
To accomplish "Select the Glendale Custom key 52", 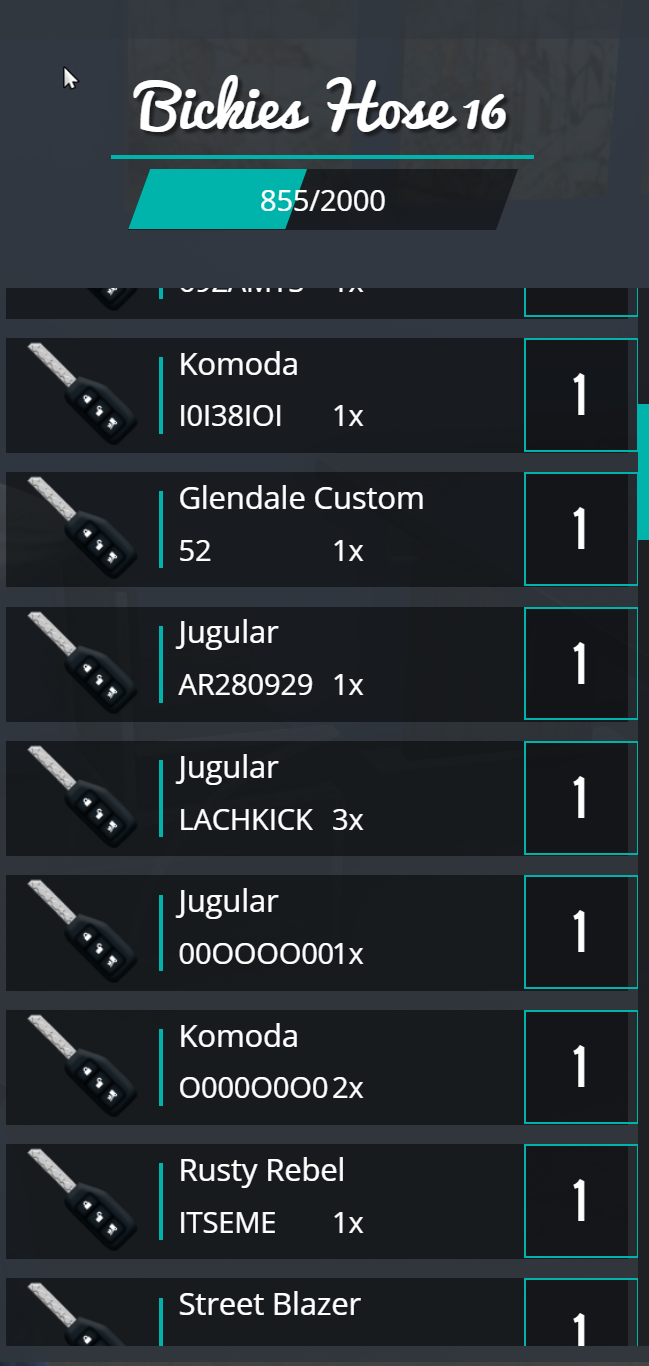I will pyautogui.click(x=264, y=529).
